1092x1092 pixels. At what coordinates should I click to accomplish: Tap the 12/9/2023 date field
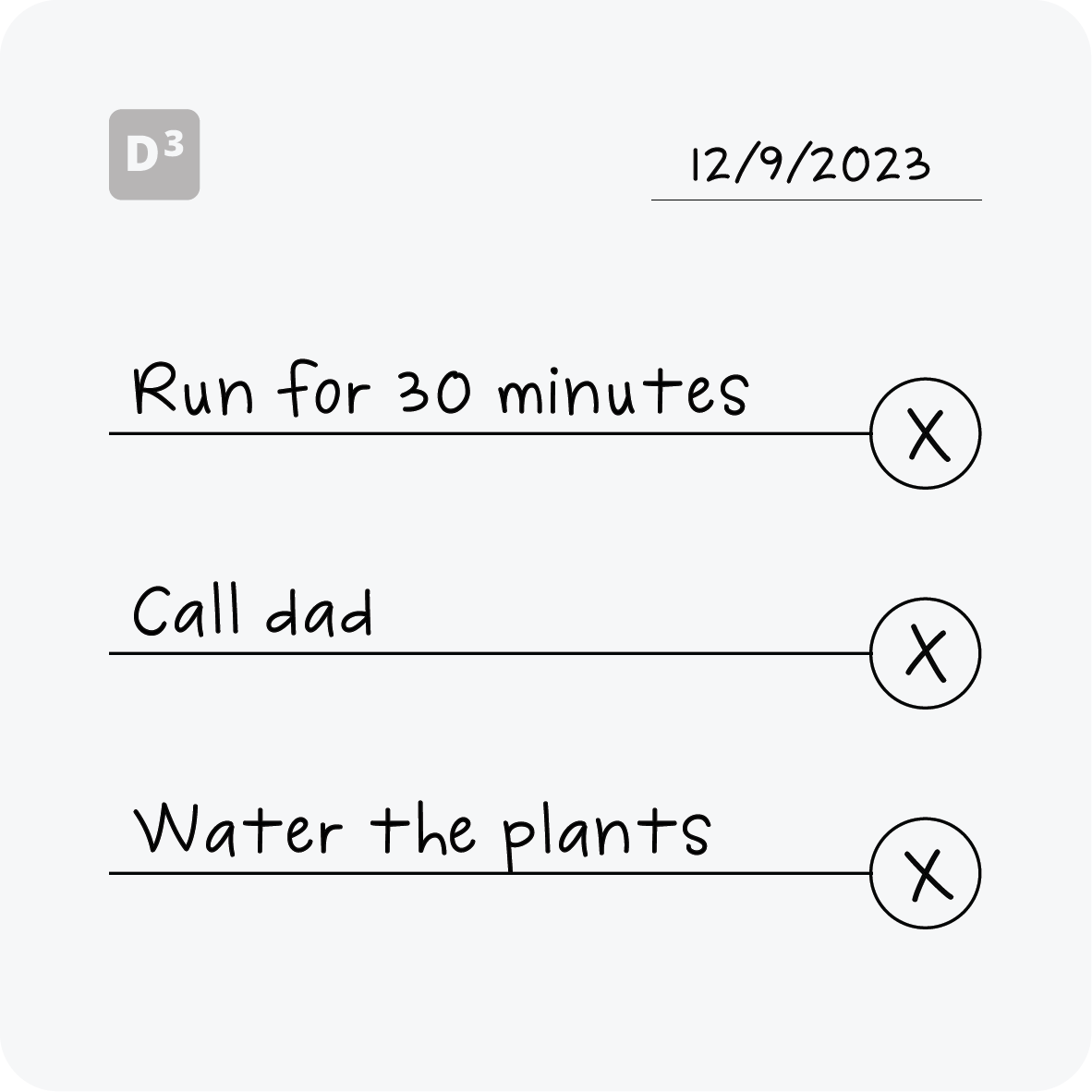click(812, 166)
